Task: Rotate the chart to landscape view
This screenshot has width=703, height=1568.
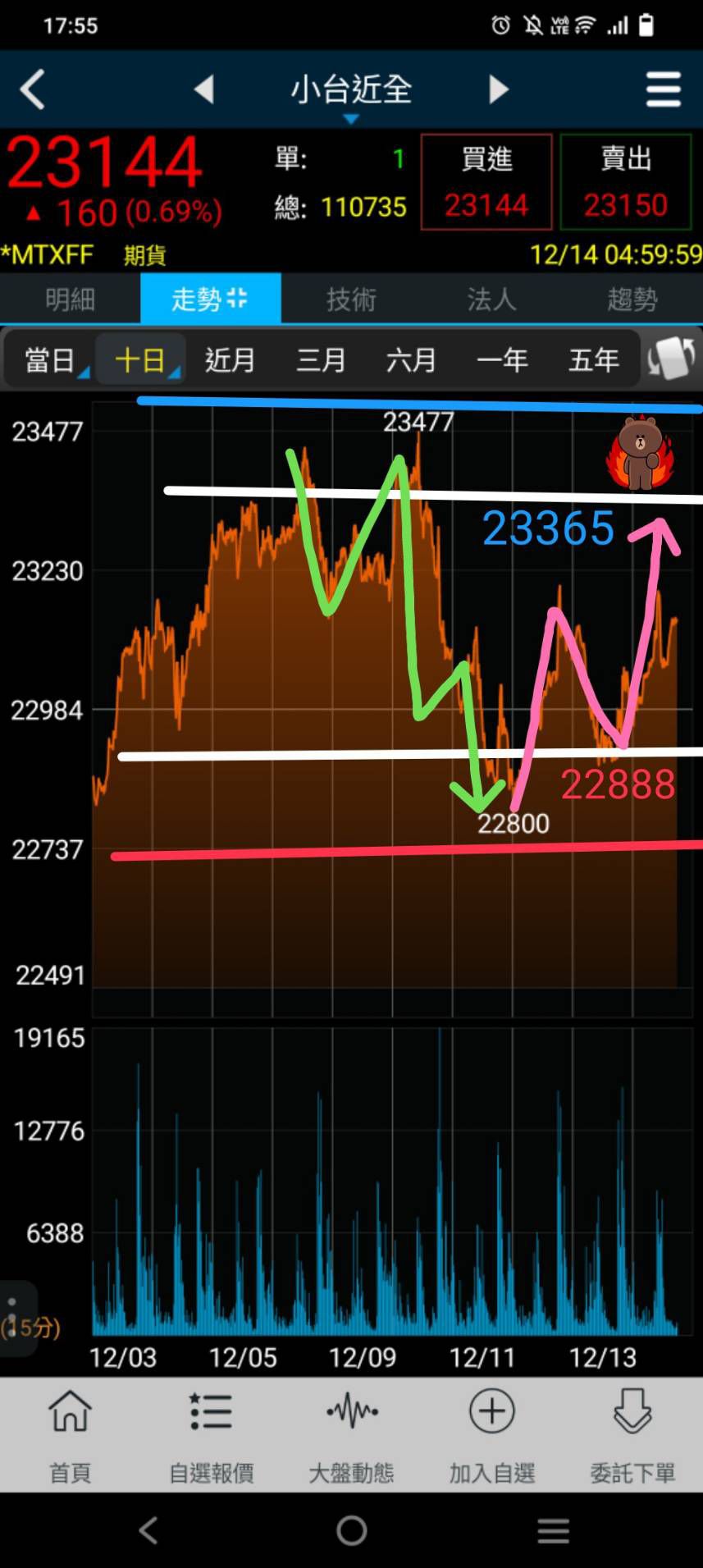Action: click(671, 359)
